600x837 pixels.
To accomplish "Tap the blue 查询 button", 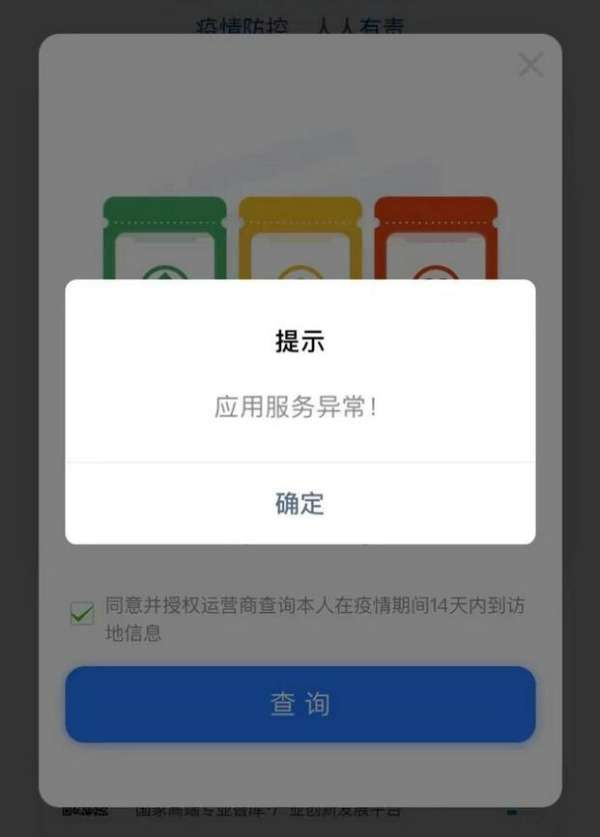I will coord(300,704).
